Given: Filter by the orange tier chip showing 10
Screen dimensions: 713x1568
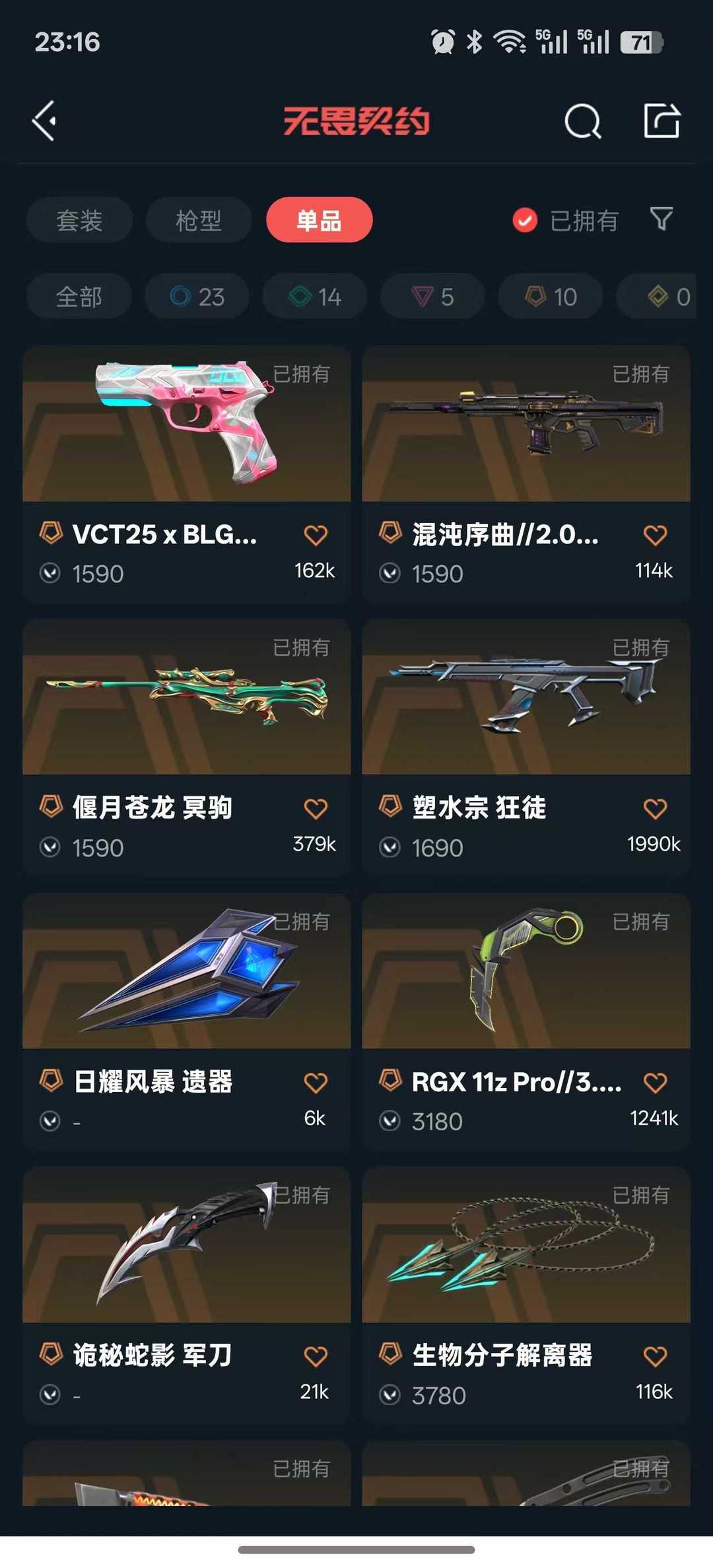Looking at the screenshot, I should click(551, 296).
